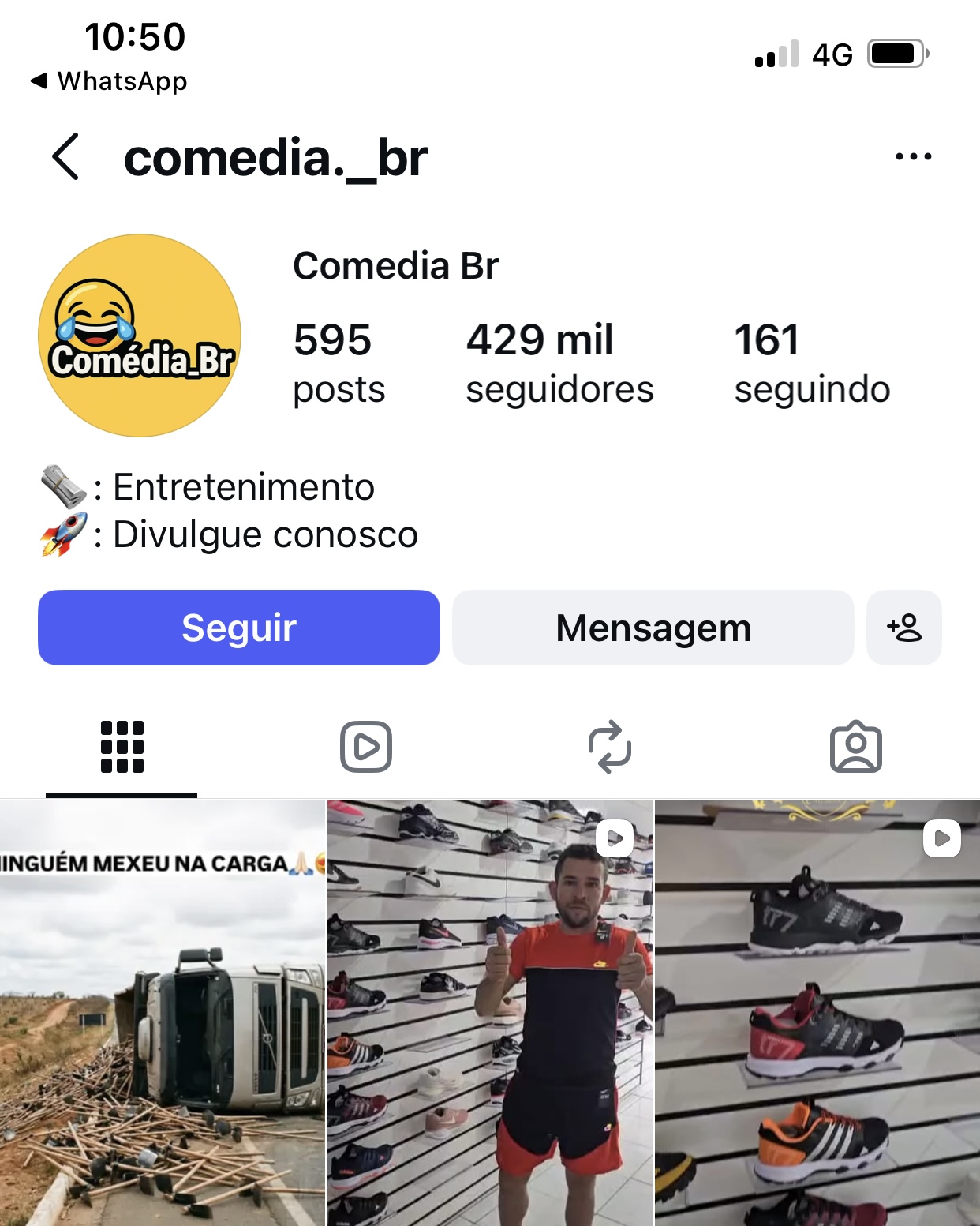Tap the play badge on rightmost sneaker reel
The image size is (980, 1226).
(x=941, y=839)
